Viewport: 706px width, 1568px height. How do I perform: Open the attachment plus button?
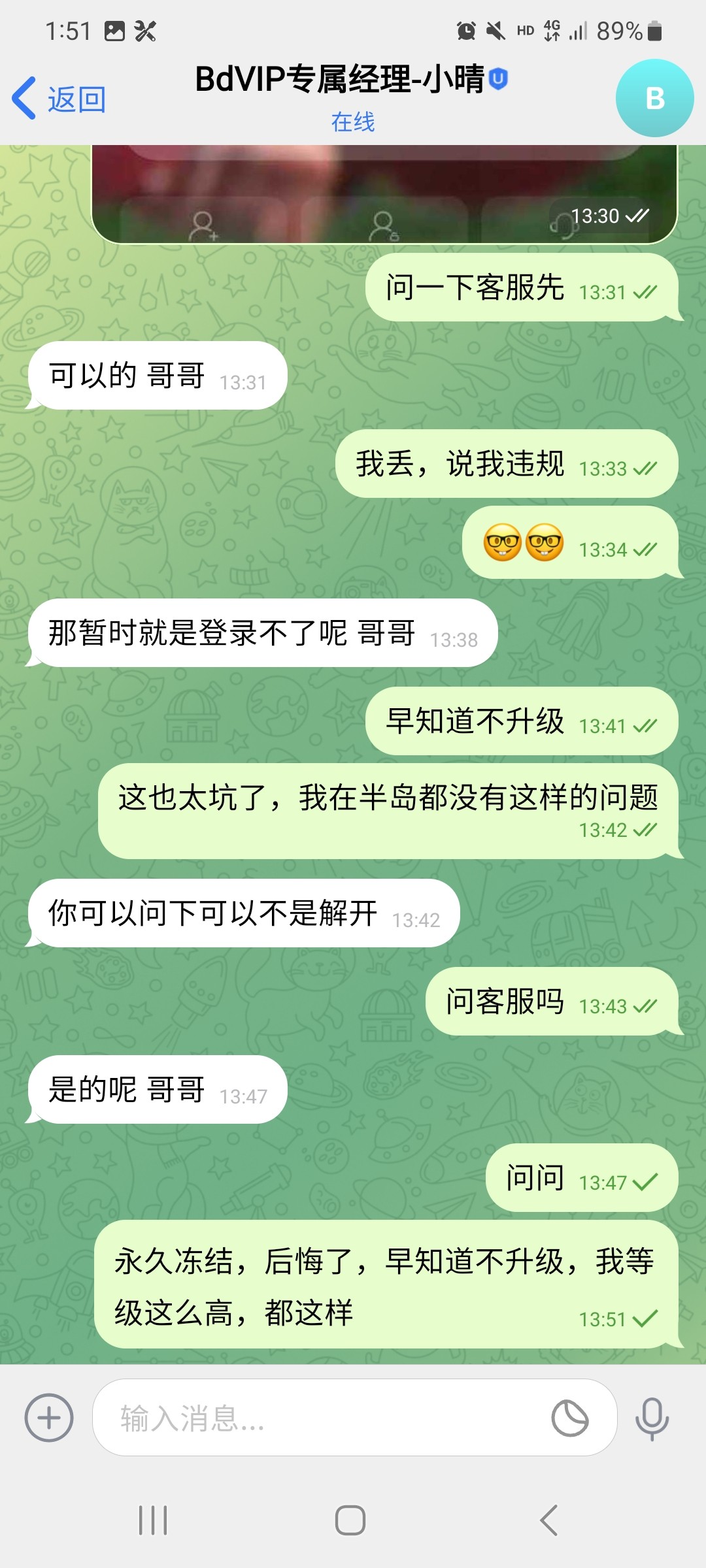49,1417
